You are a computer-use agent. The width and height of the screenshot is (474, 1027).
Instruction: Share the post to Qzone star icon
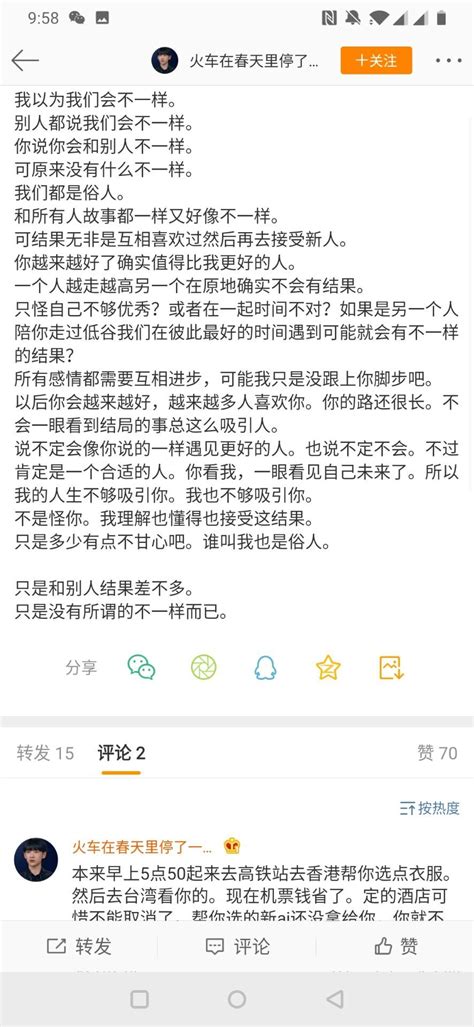click(328, 667)
